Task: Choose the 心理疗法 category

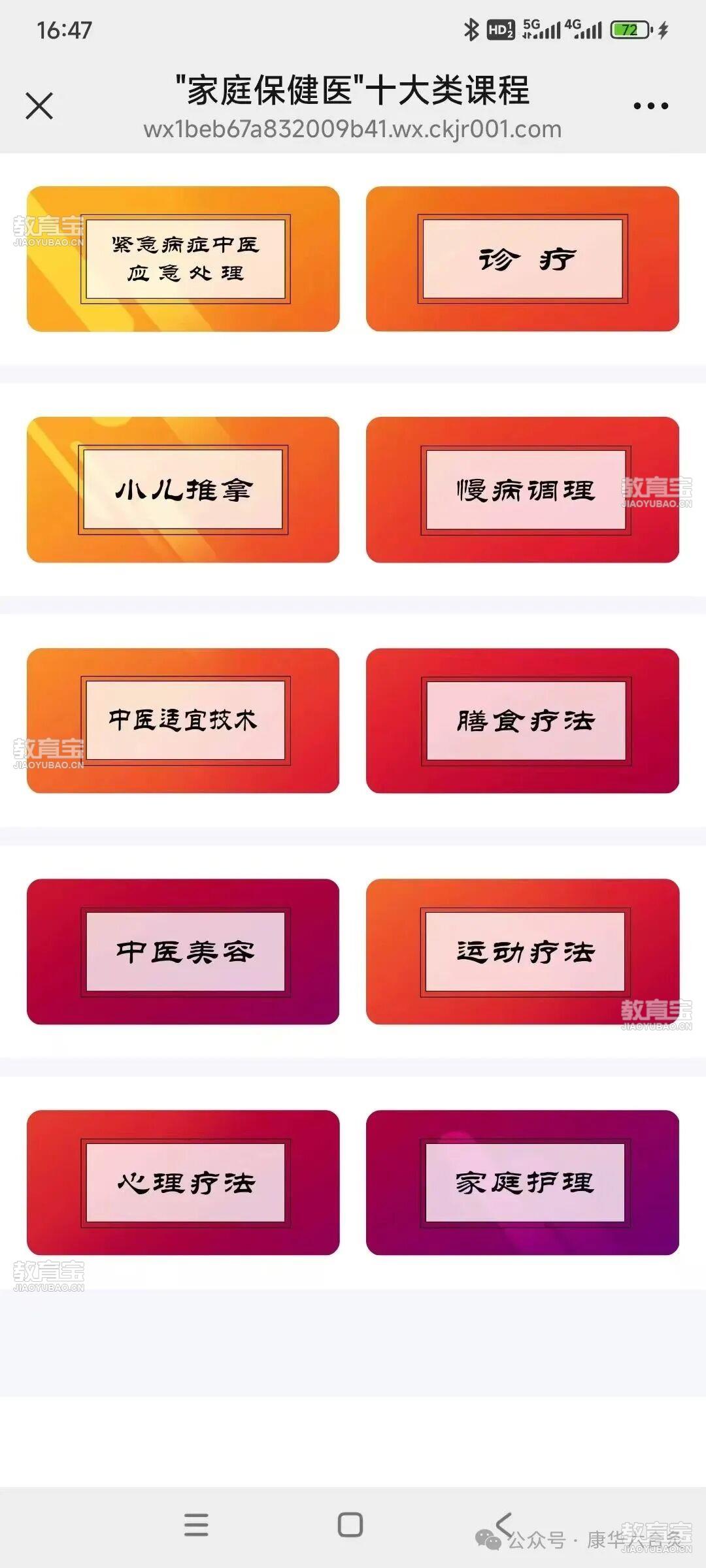Action: point(183,1182)
